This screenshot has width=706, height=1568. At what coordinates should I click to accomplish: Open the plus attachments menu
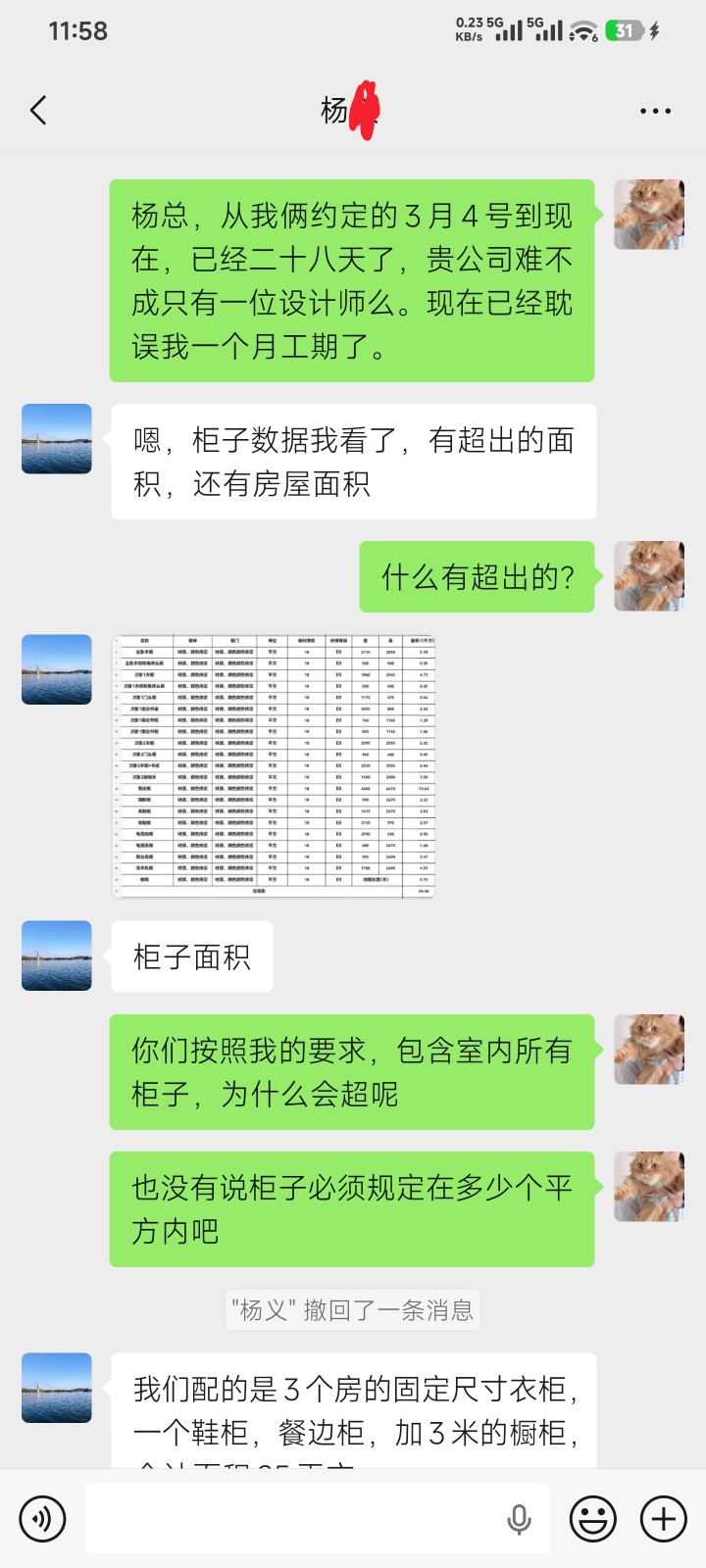click(x=664, y=1519)
